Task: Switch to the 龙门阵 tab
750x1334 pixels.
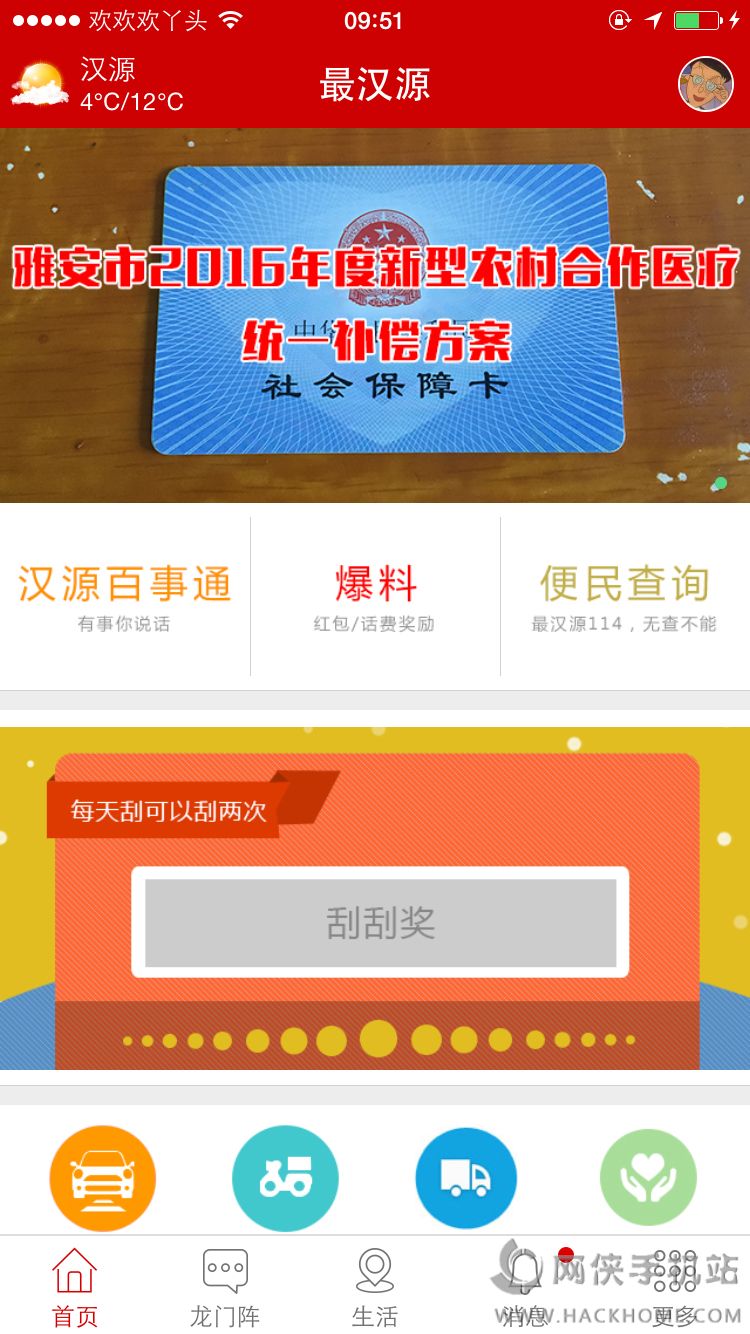Action: click(225, 1287)
